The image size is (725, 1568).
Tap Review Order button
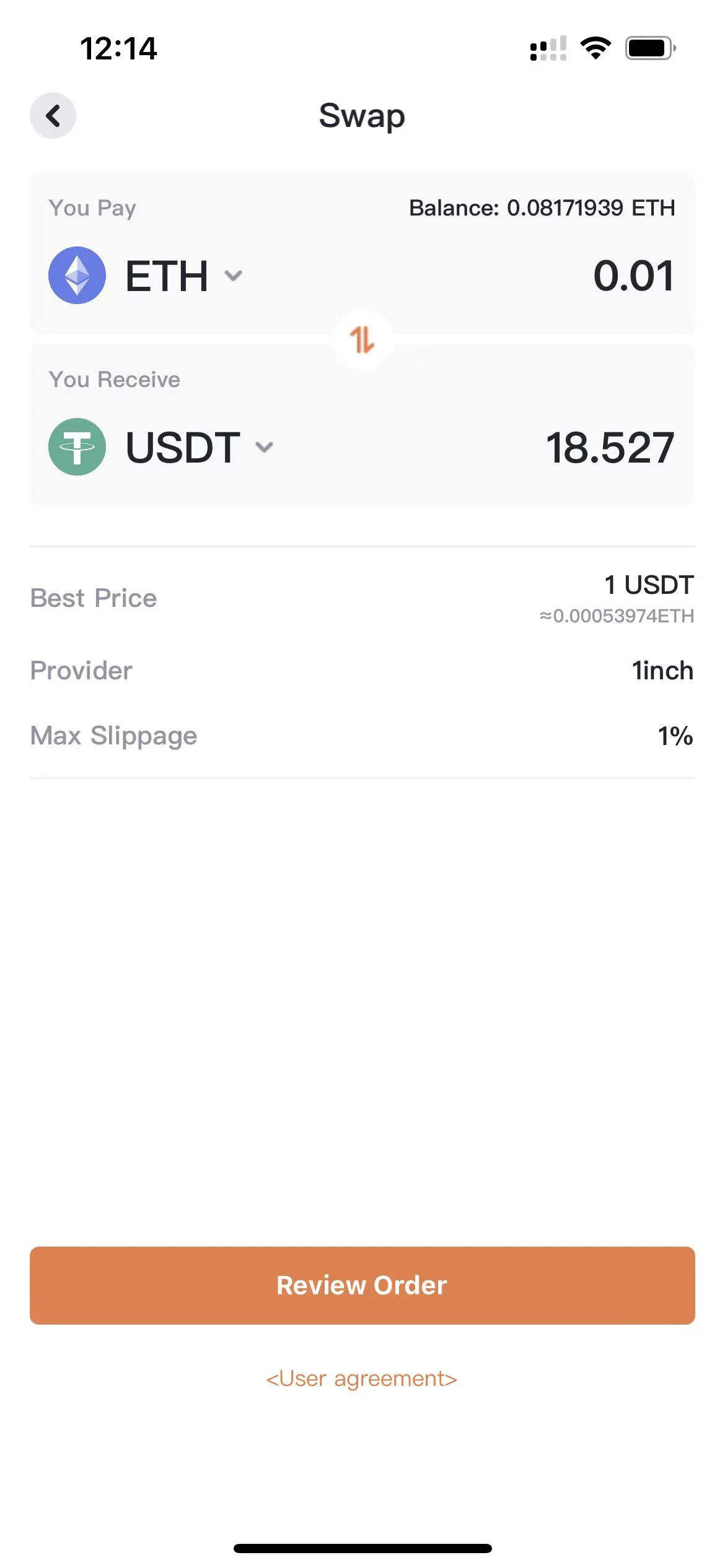tap(362, 1286)
